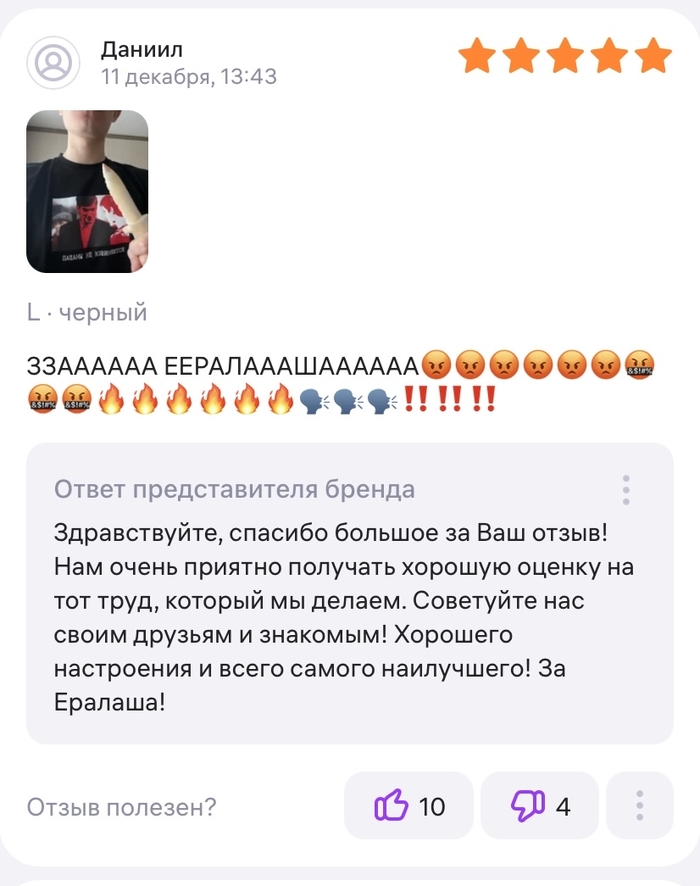Tap the thumbs down button with 4
This screenshot has height=886, width=700.
pyautogui.click(x=540, y=805)
